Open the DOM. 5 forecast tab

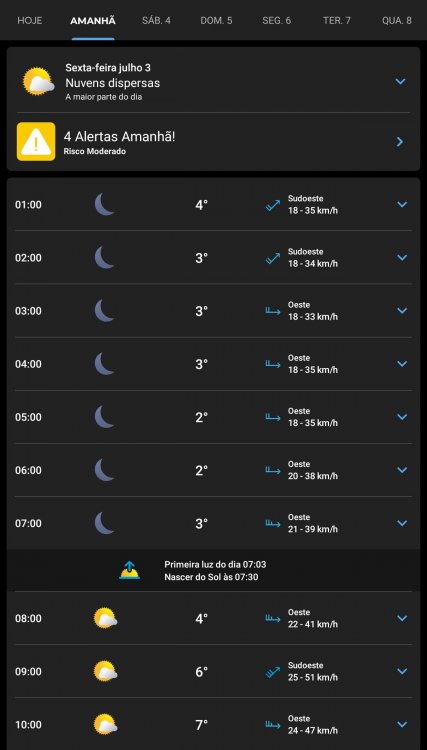(216, 21)
